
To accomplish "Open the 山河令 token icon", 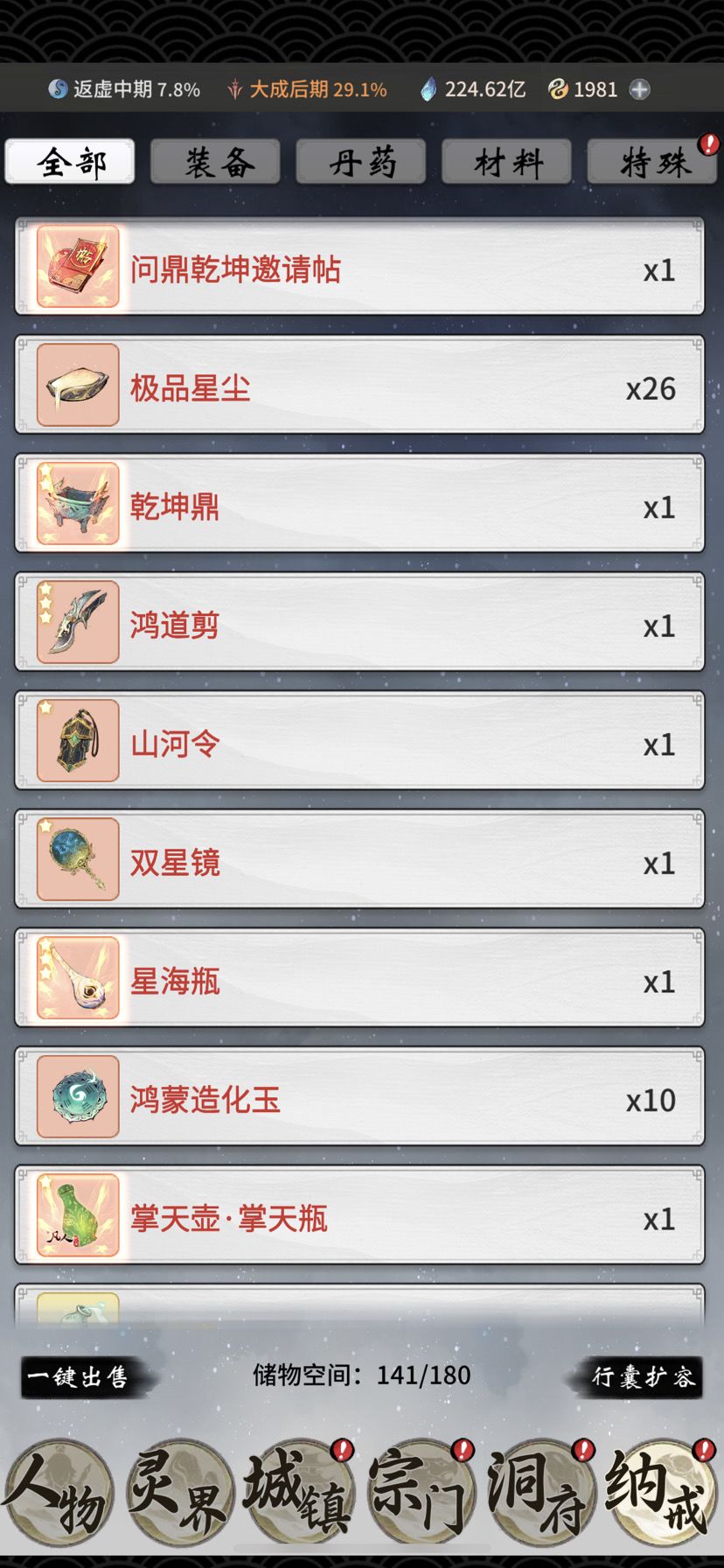I will pyautogui.click(x=77, y=741).
